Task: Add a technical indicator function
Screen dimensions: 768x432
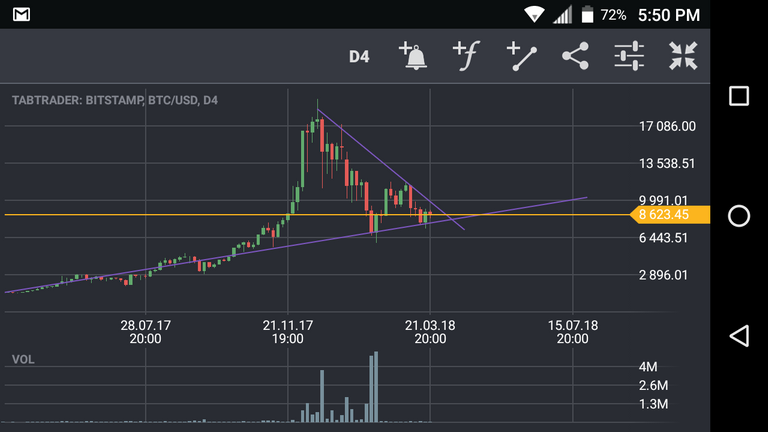Action: point(466,55)
